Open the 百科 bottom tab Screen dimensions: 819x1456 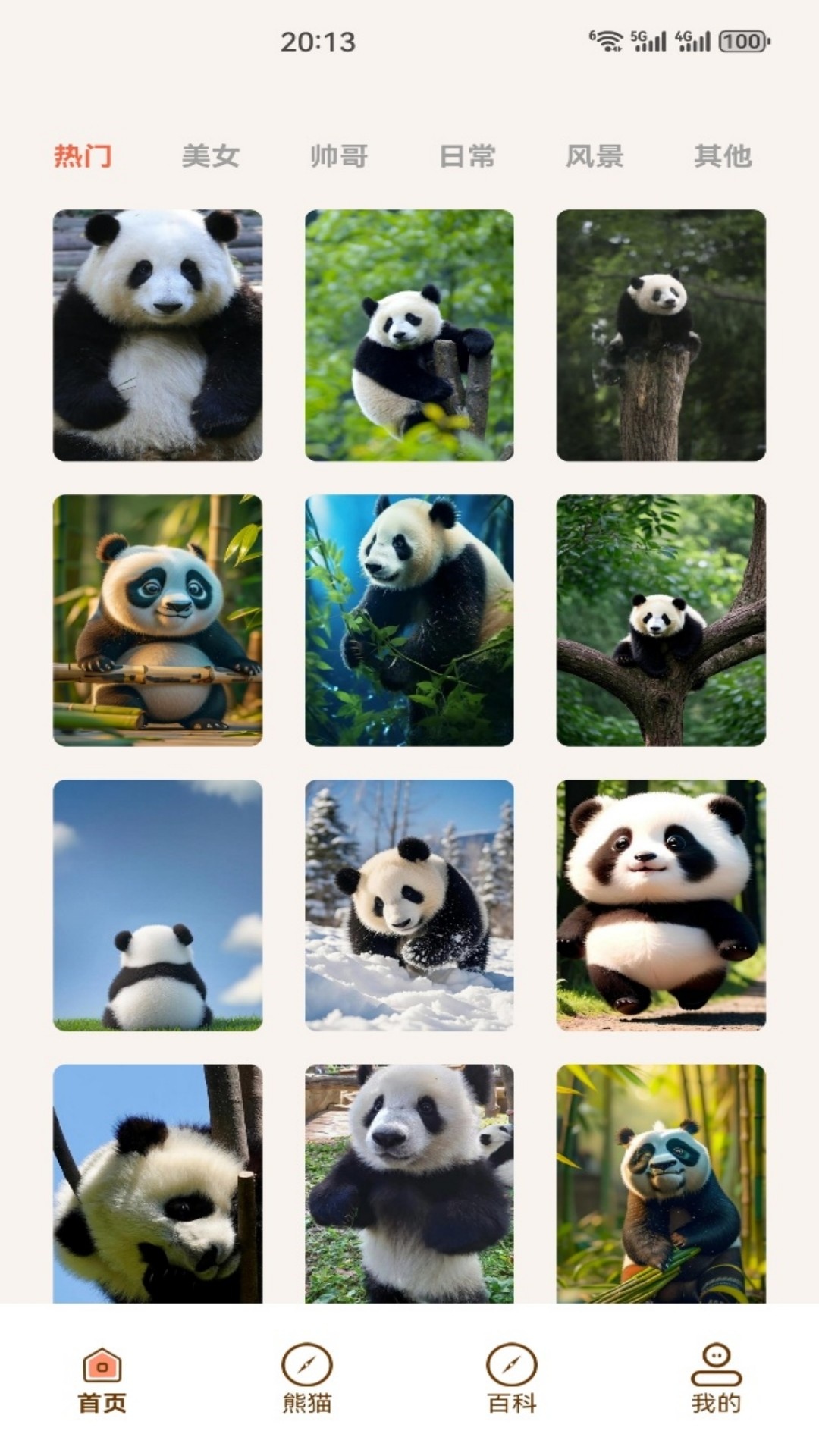[512, 1379]
